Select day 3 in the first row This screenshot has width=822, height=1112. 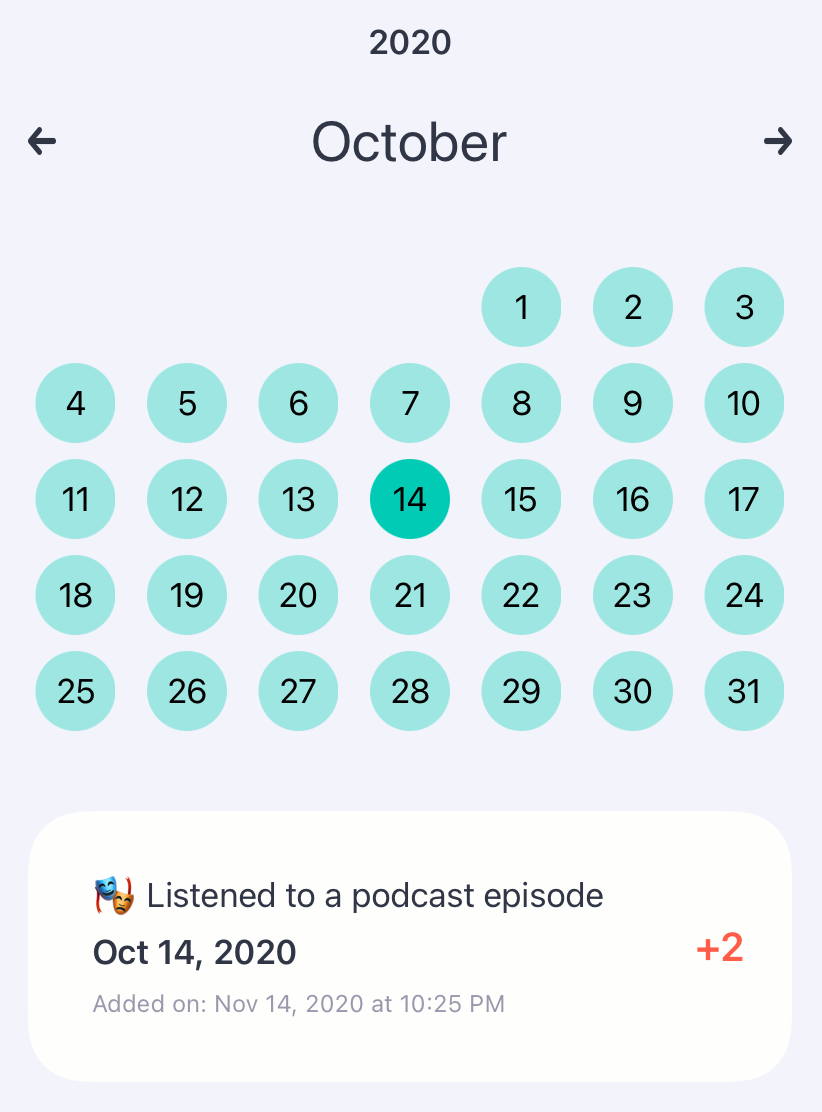(x=744, y=307)
